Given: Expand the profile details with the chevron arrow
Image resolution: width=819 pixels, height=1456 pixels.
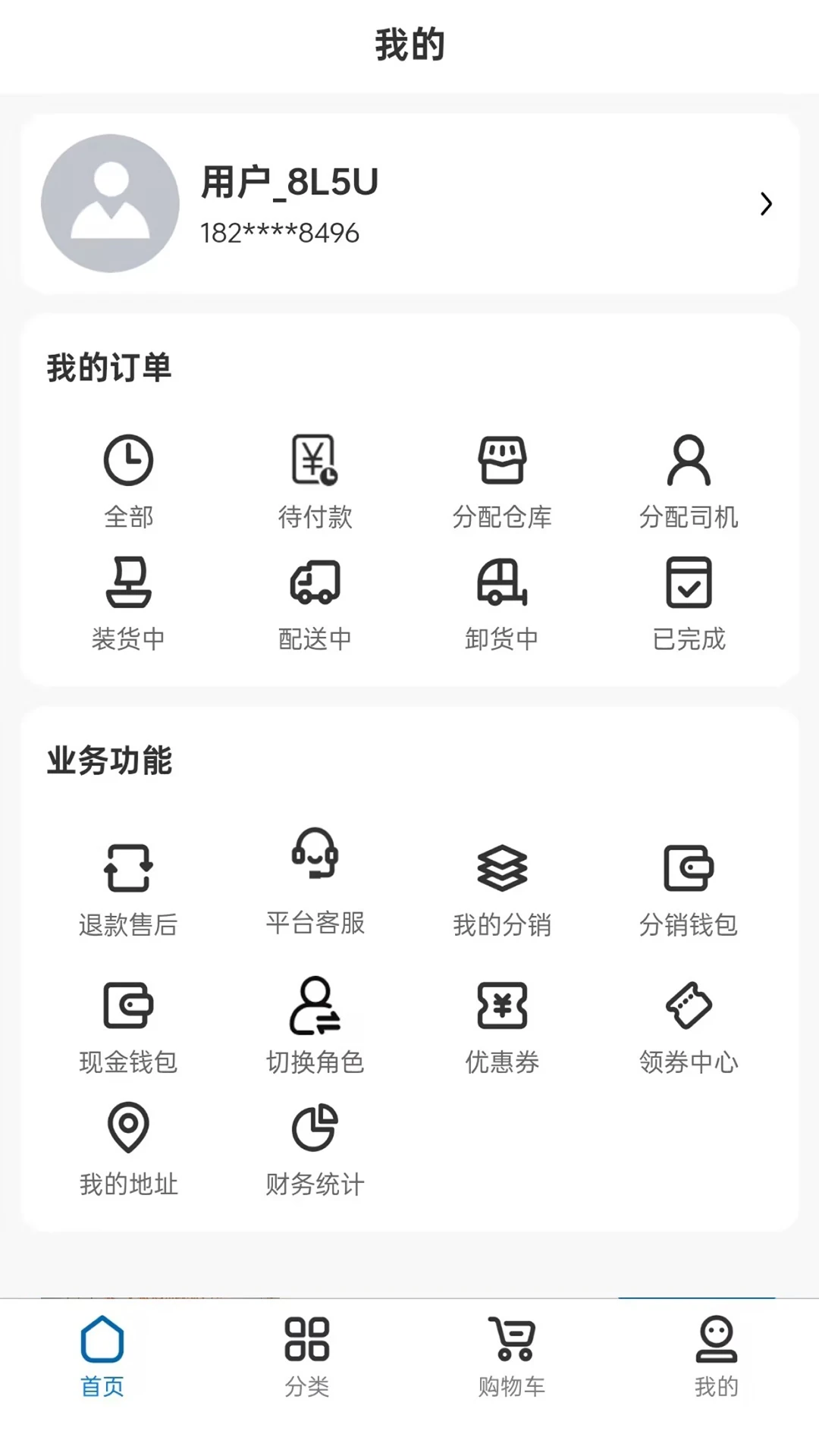Looking at the screenshot, I should (x=766, y=204).
